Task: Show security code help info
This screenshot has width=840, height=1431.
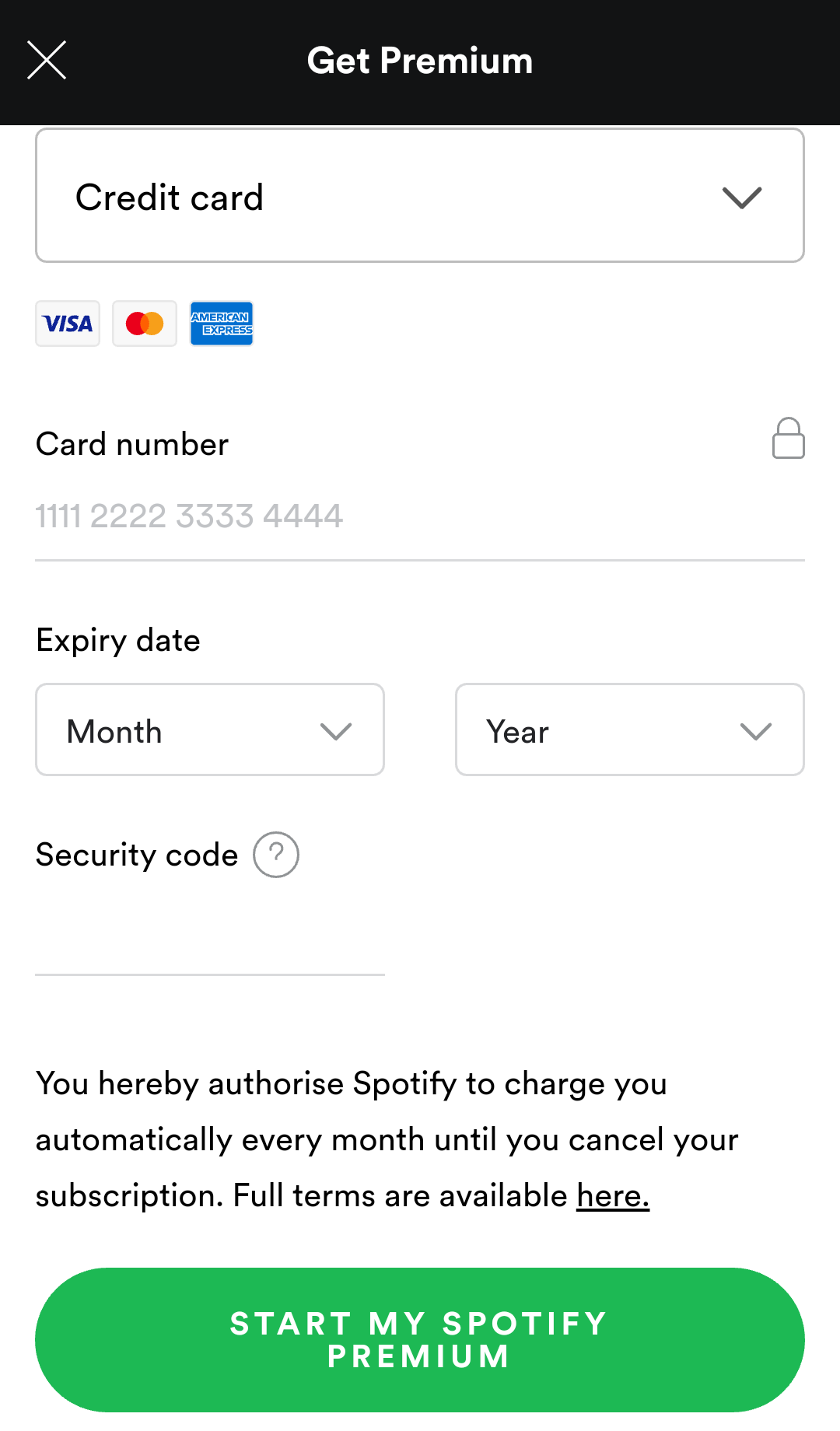Action: (x=276, y=855)
